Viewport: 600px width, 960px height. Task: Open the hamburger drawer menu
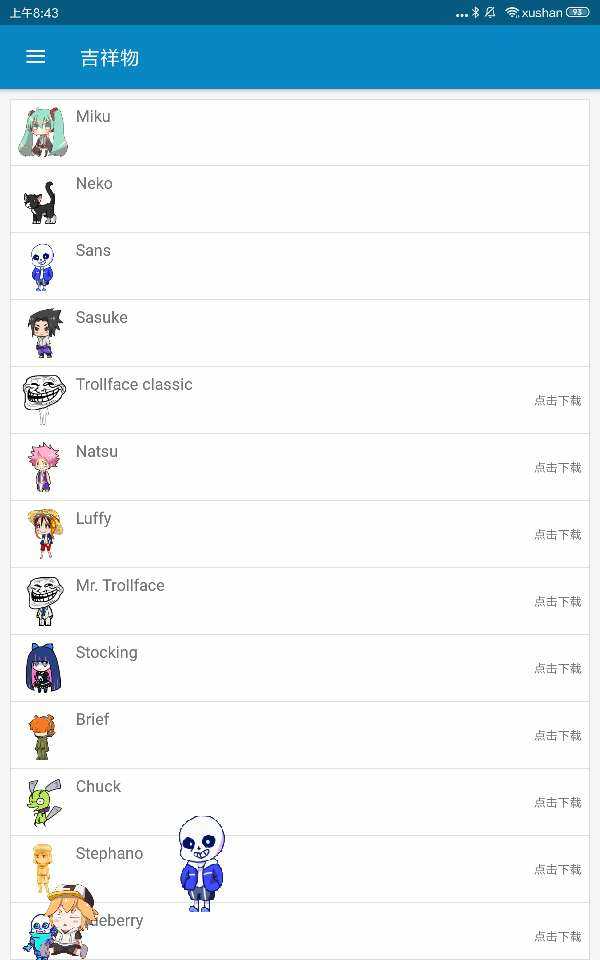click(35, 57)
